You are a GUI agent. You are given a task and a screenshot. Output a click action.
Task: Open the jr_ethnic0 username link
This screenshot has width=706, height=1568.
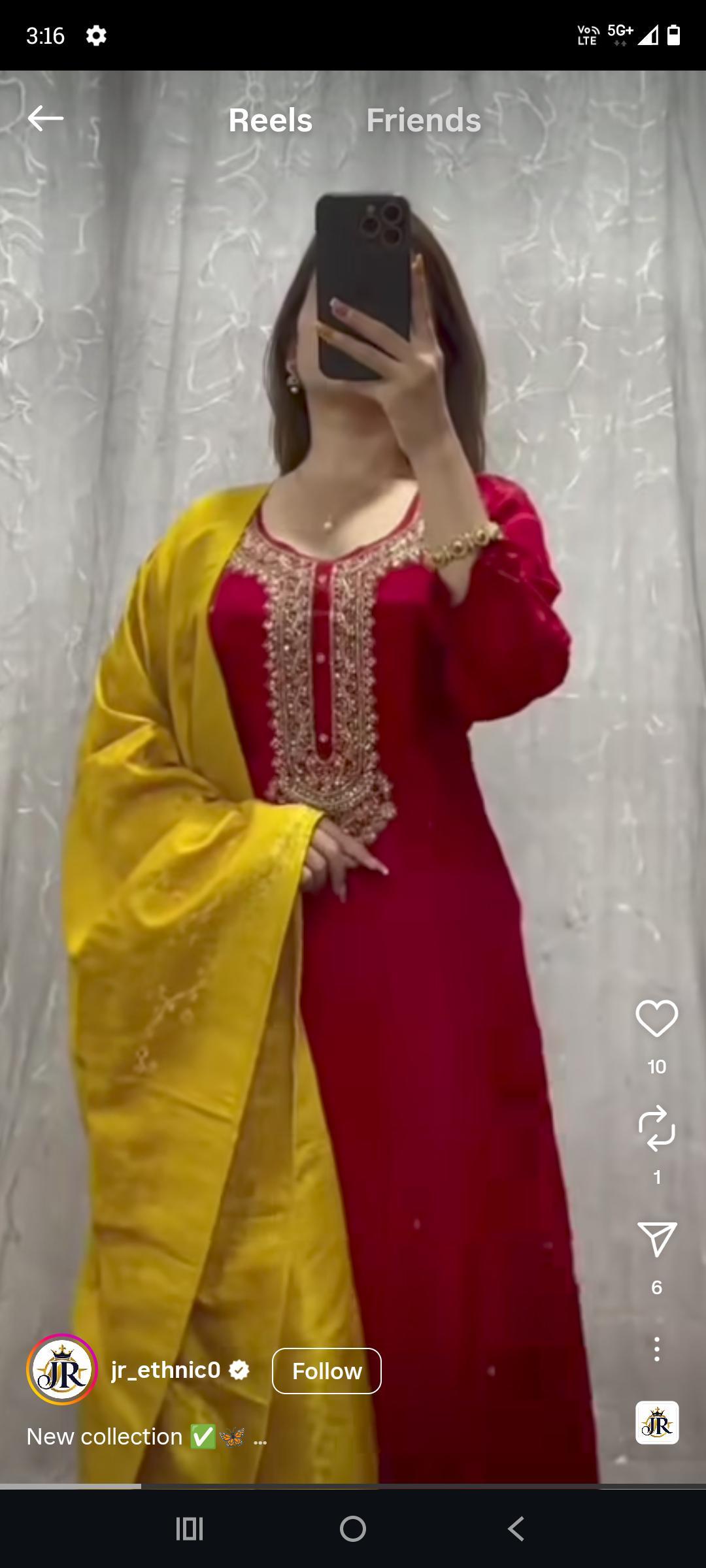(166, 1369)
